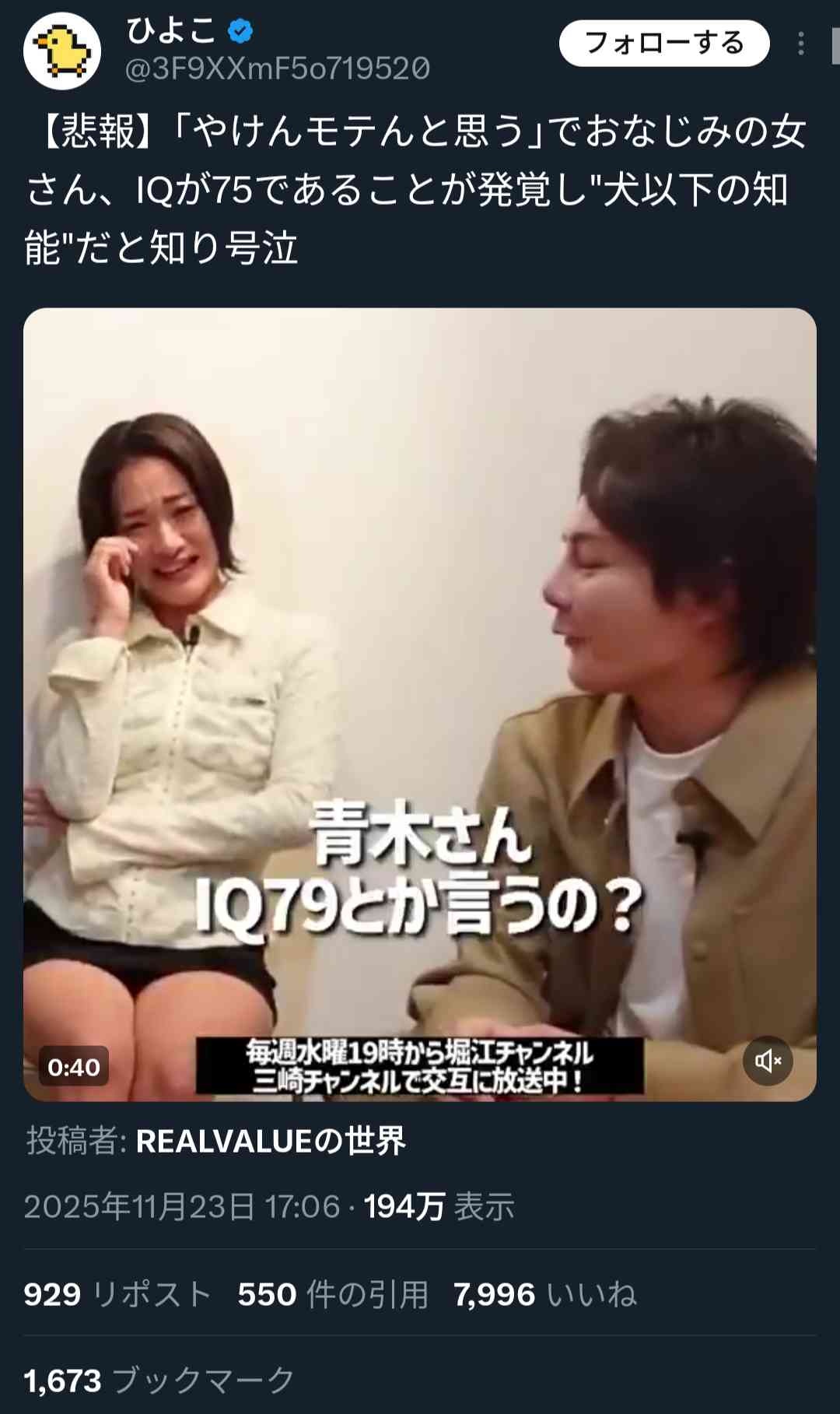Screen dimensions: 840x1414
Task: Tap the フォローする button
Action: pyautogui.click(x=663, y=43)
